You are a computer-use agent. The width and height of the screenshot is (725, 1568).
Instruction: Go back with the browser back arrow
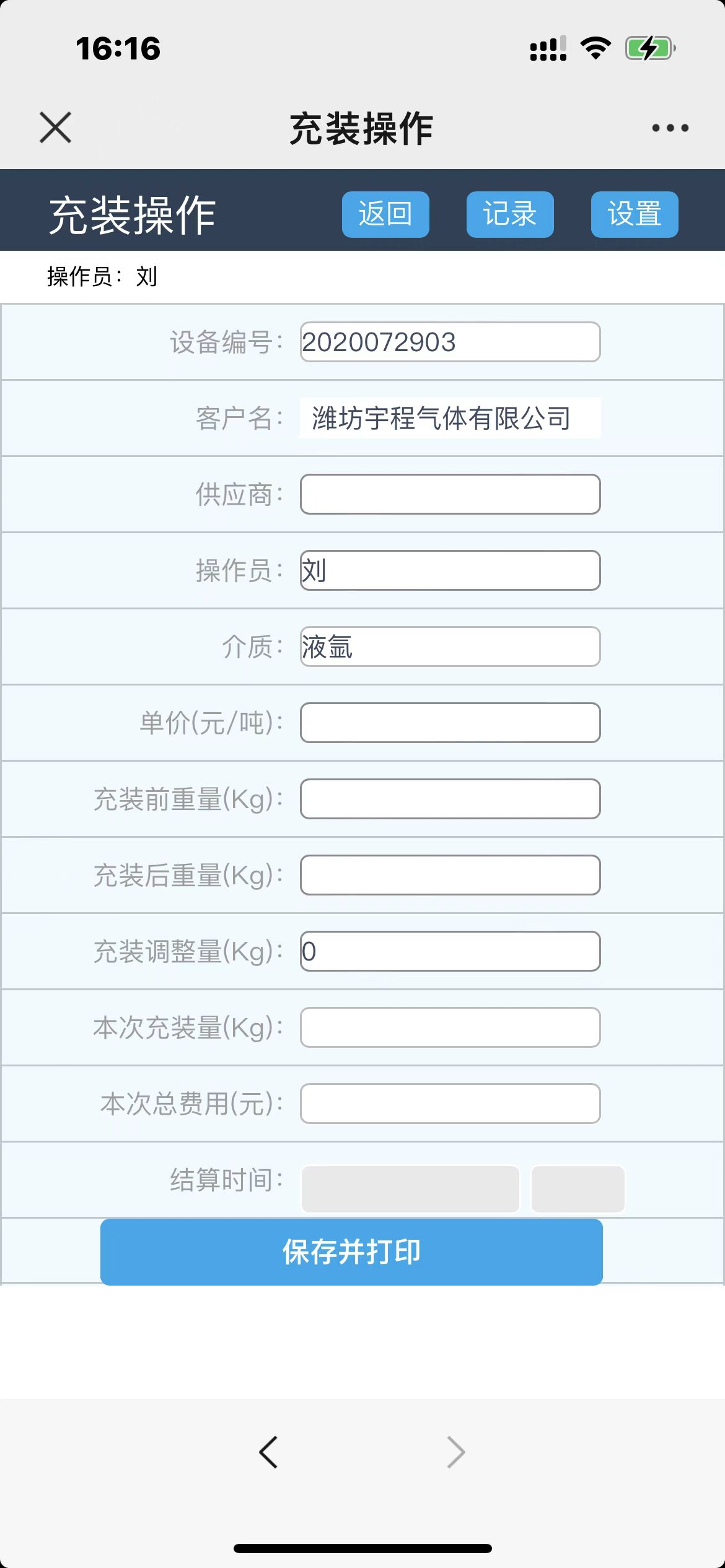(x=268, y=1452)
